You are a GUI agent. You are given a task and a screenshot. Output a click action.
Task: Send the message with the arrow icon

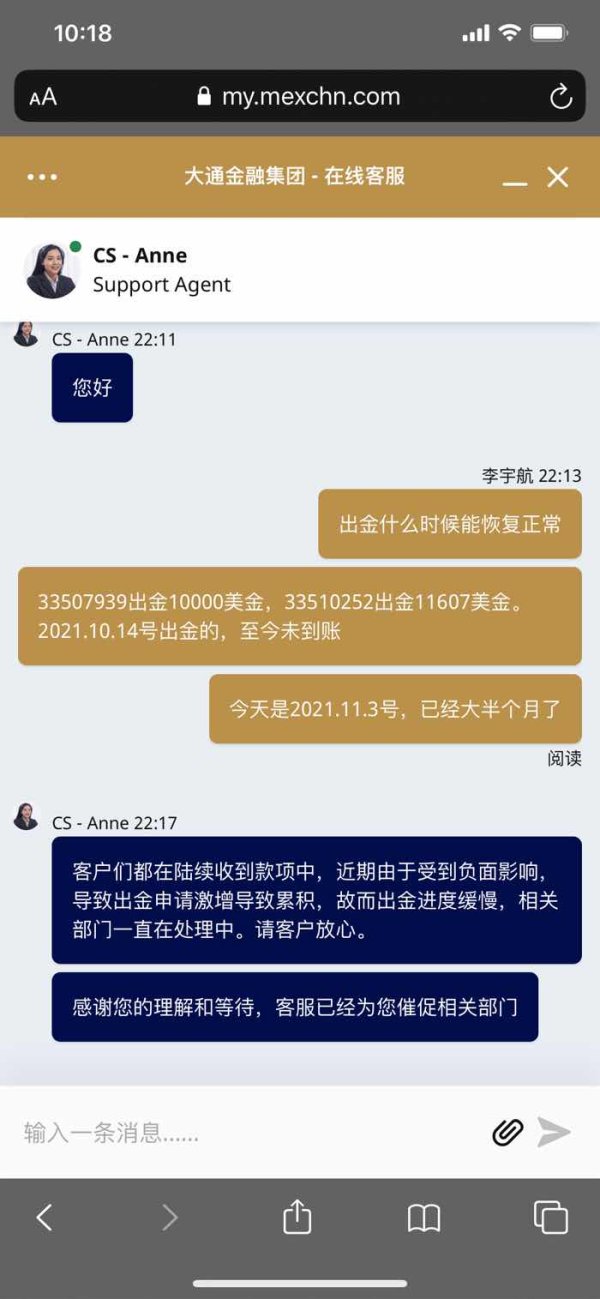coord(554,1132)
